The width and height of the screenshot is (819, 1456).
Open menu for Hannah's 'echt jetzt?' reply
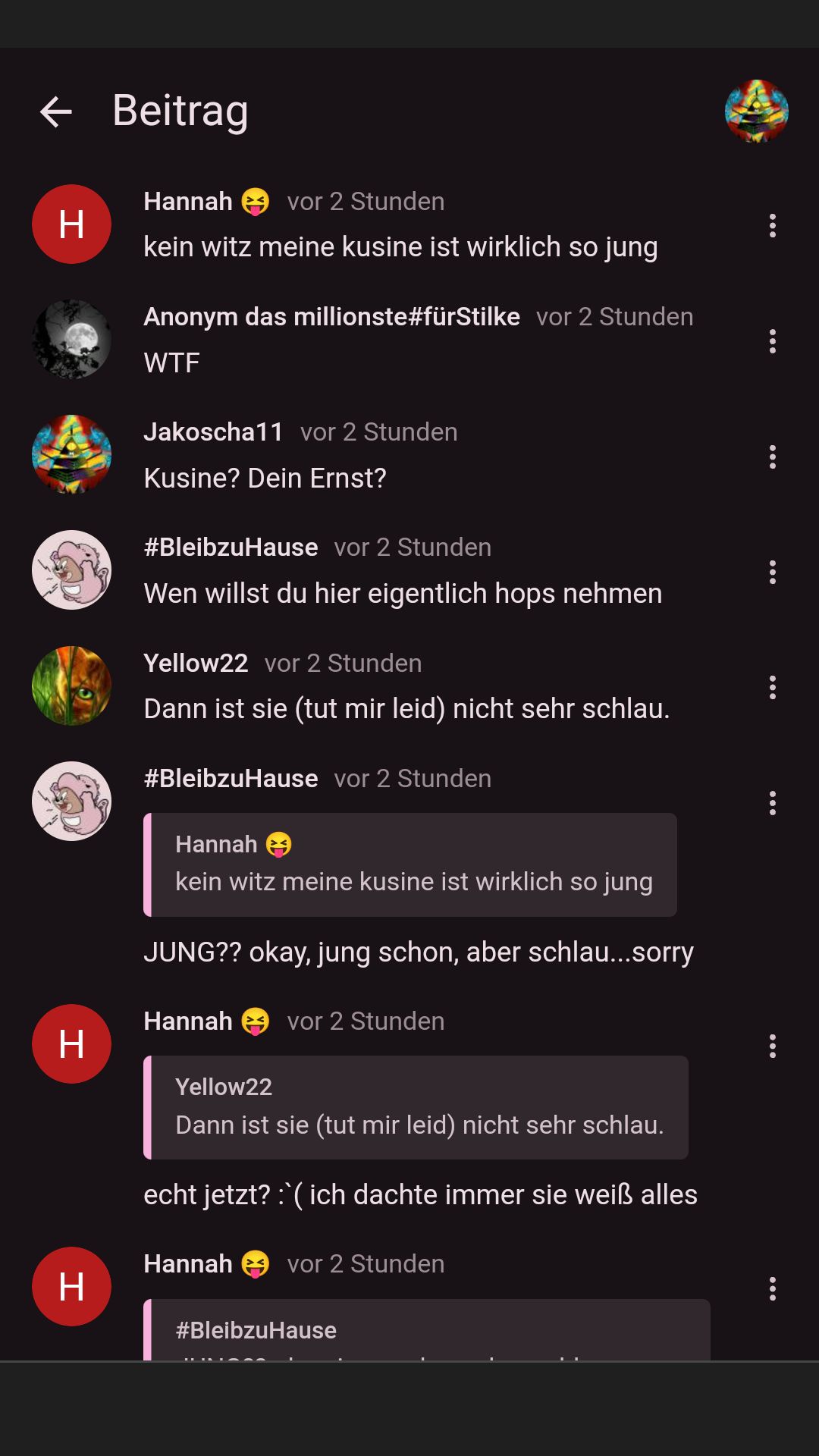(772, 1046)
